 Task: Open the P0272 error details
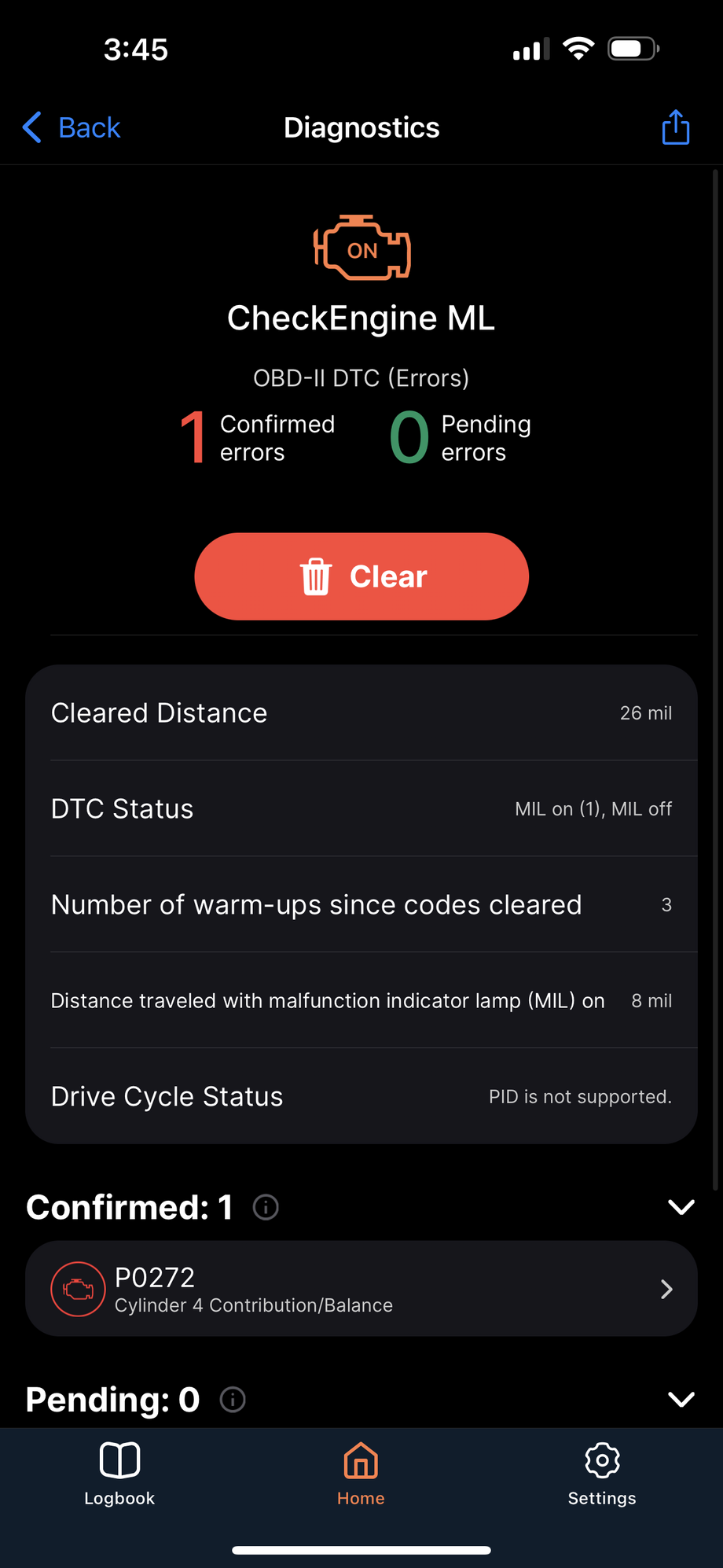[x=361, y=1289]
